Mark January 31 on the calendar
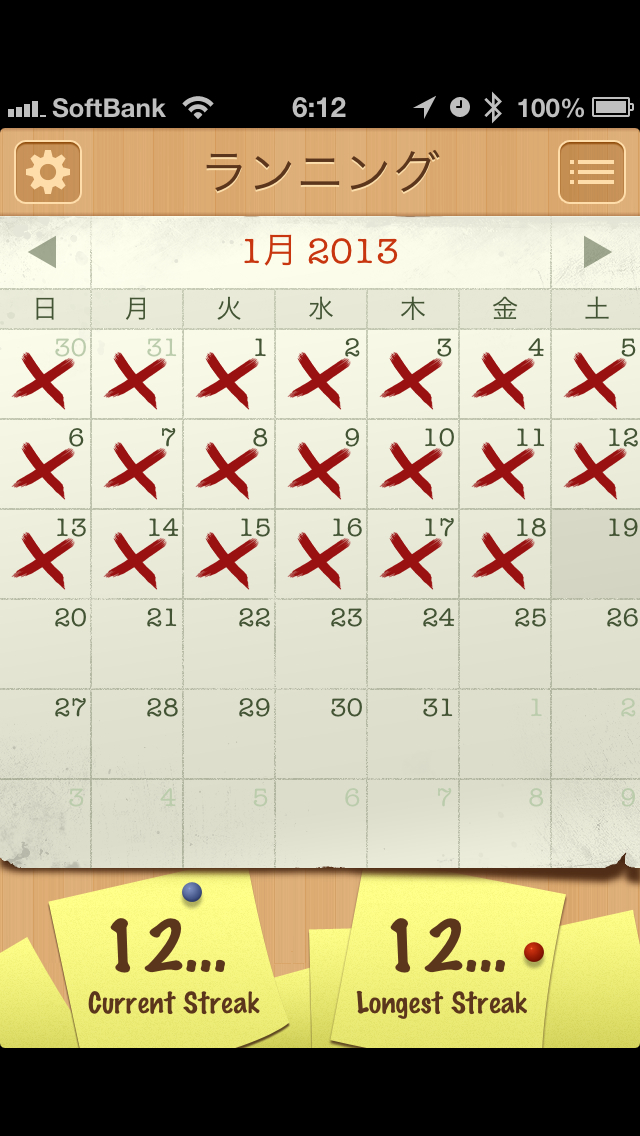 point(413,735)
